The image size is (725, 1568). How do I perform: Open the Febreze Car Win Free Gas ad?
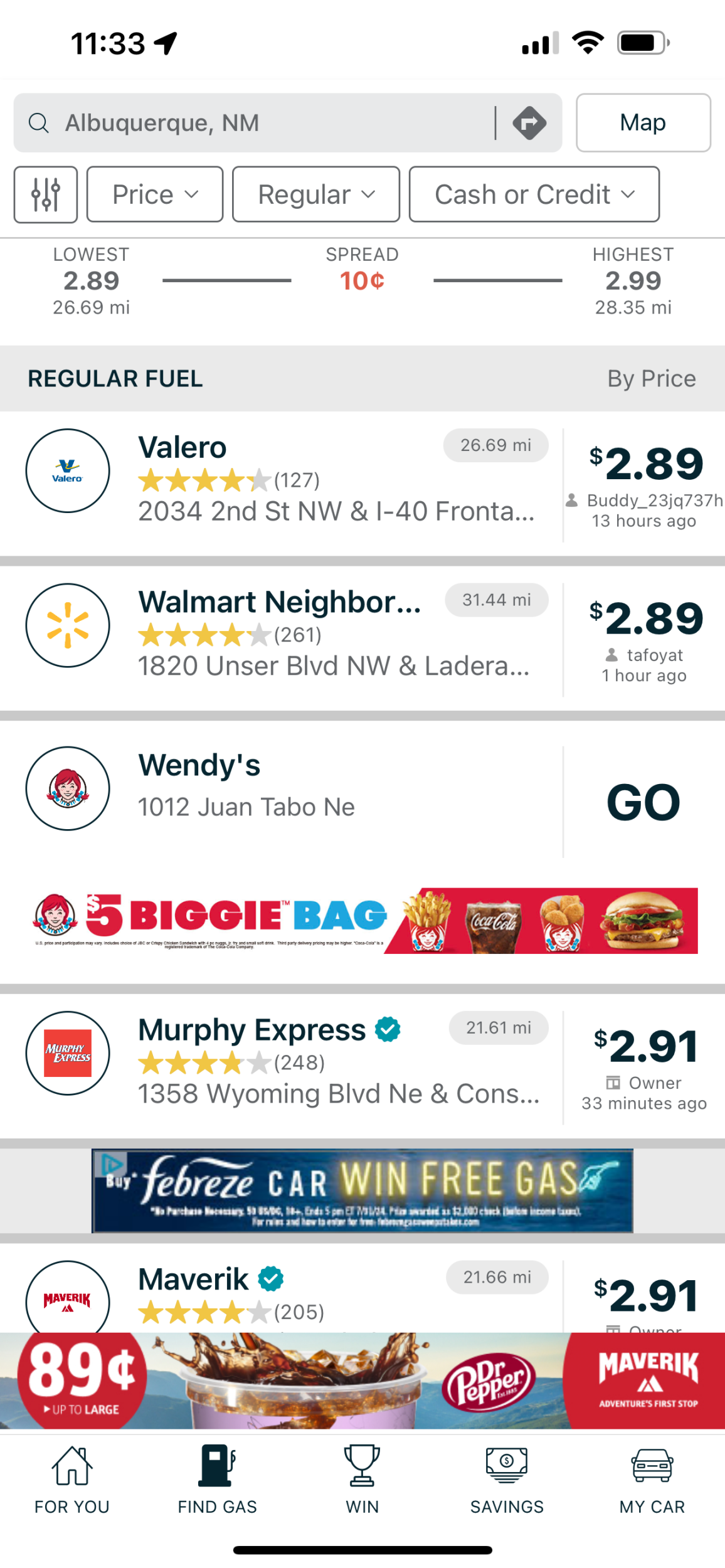point(362,1190)
